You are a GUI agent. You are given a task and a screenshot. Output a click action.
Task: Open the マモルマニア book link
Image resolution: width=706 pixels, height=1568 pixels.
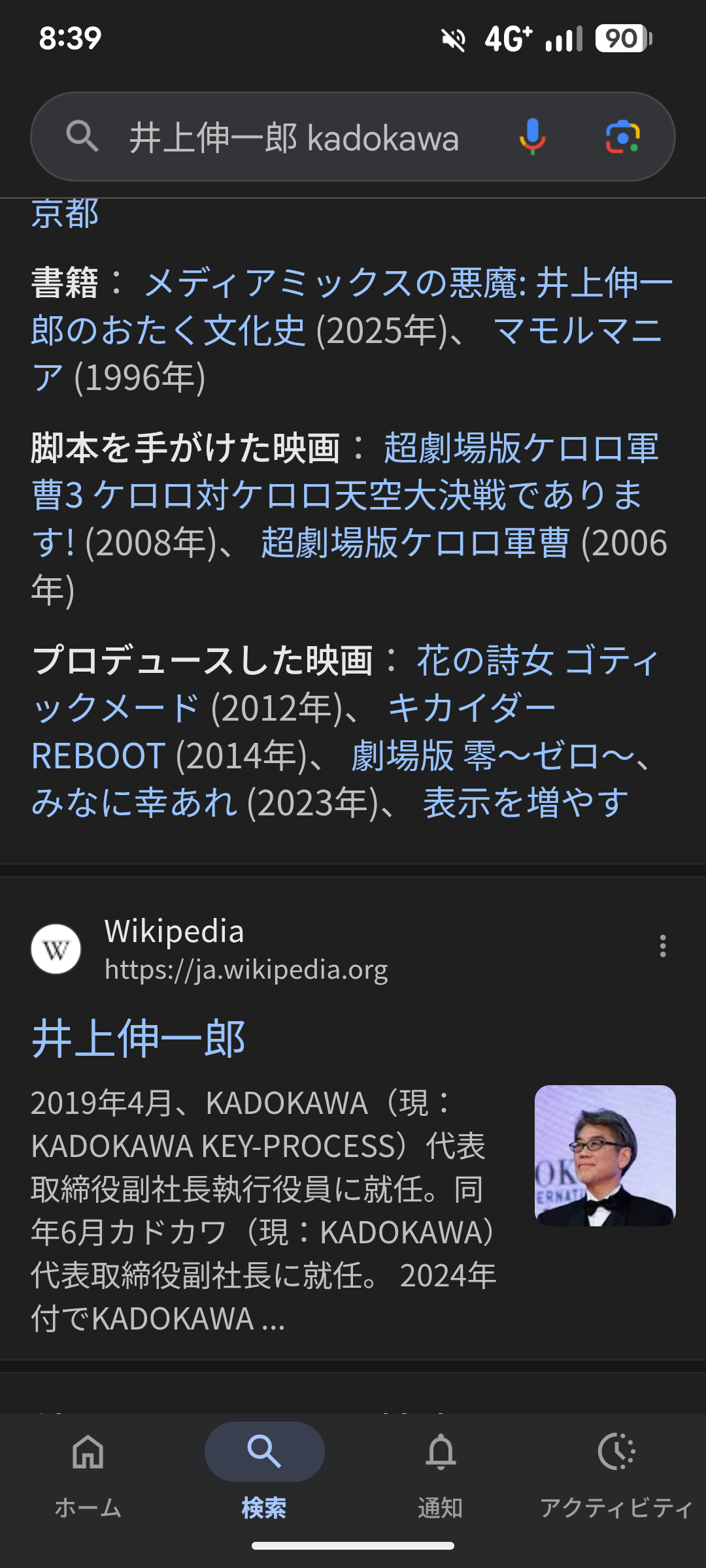coord(577,331)
